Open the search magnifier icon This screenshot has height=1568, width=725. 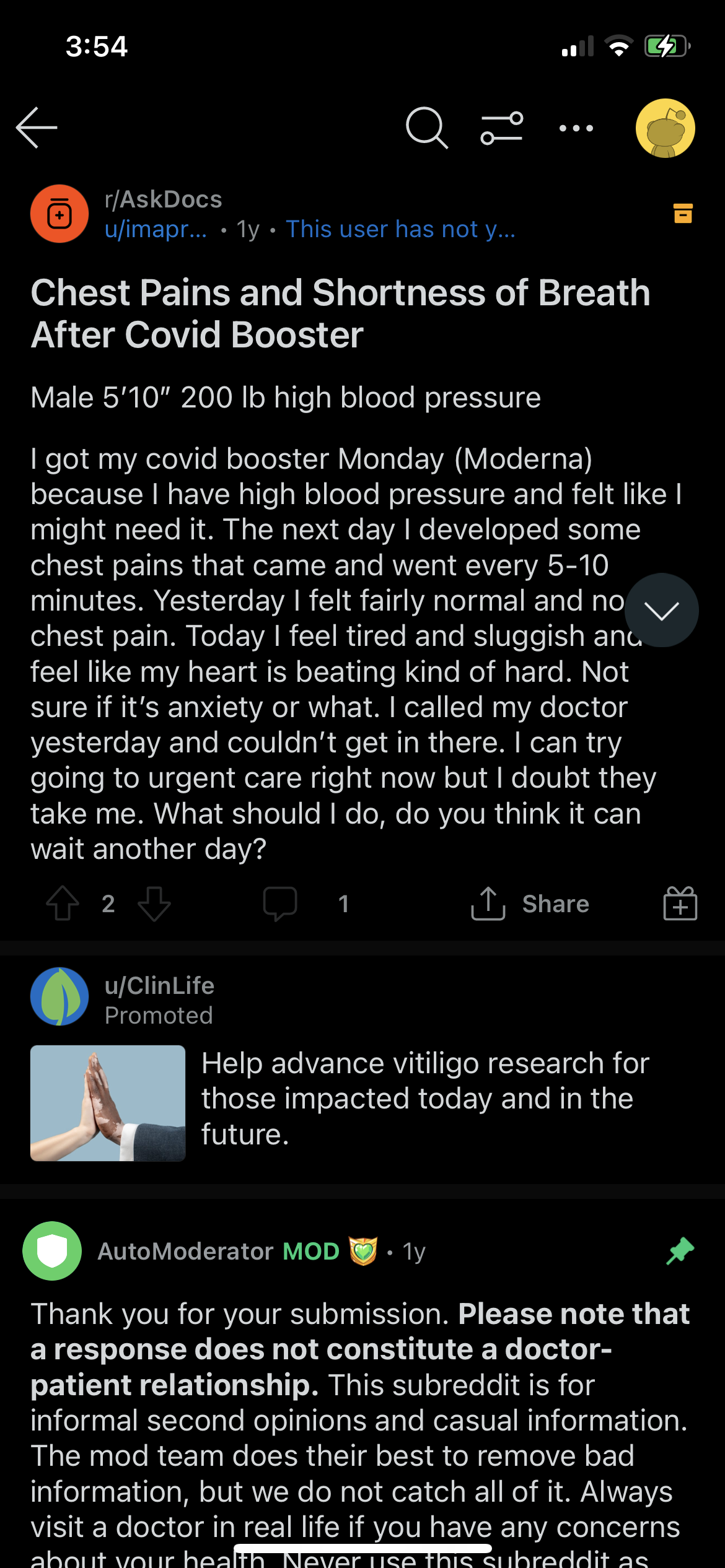pos(427,128)
